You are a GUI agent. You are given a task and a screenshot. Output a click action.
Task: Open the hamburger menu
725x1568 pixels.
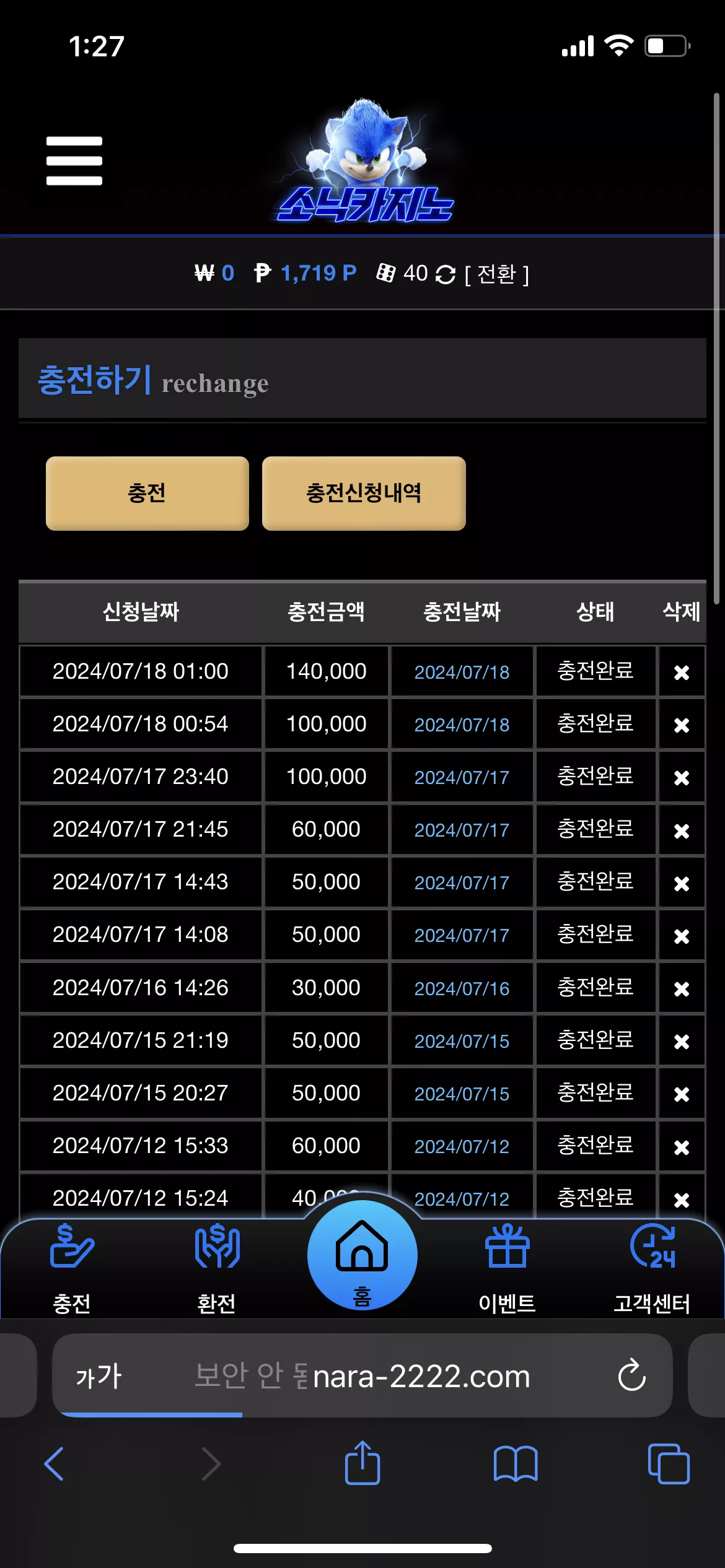(74, 161)
